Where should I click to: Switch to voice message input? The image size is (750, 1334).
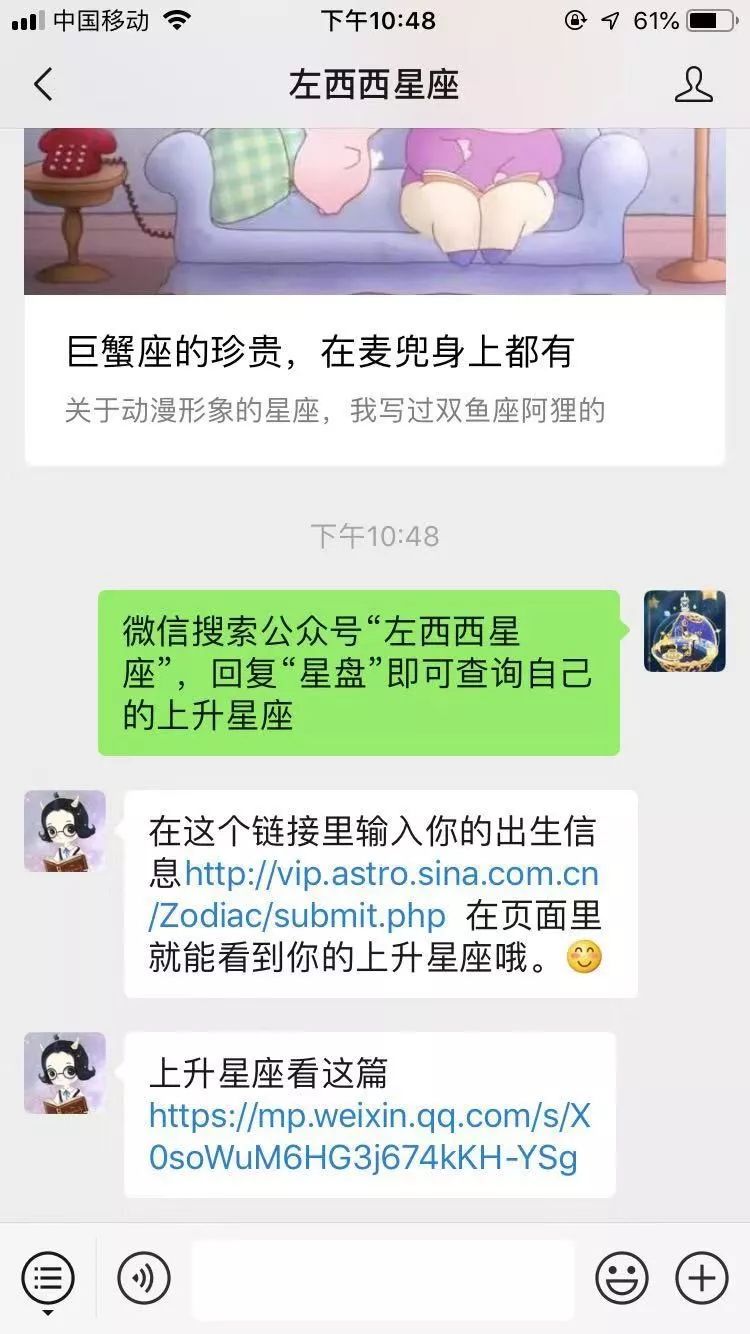(x=144, y=1277)
